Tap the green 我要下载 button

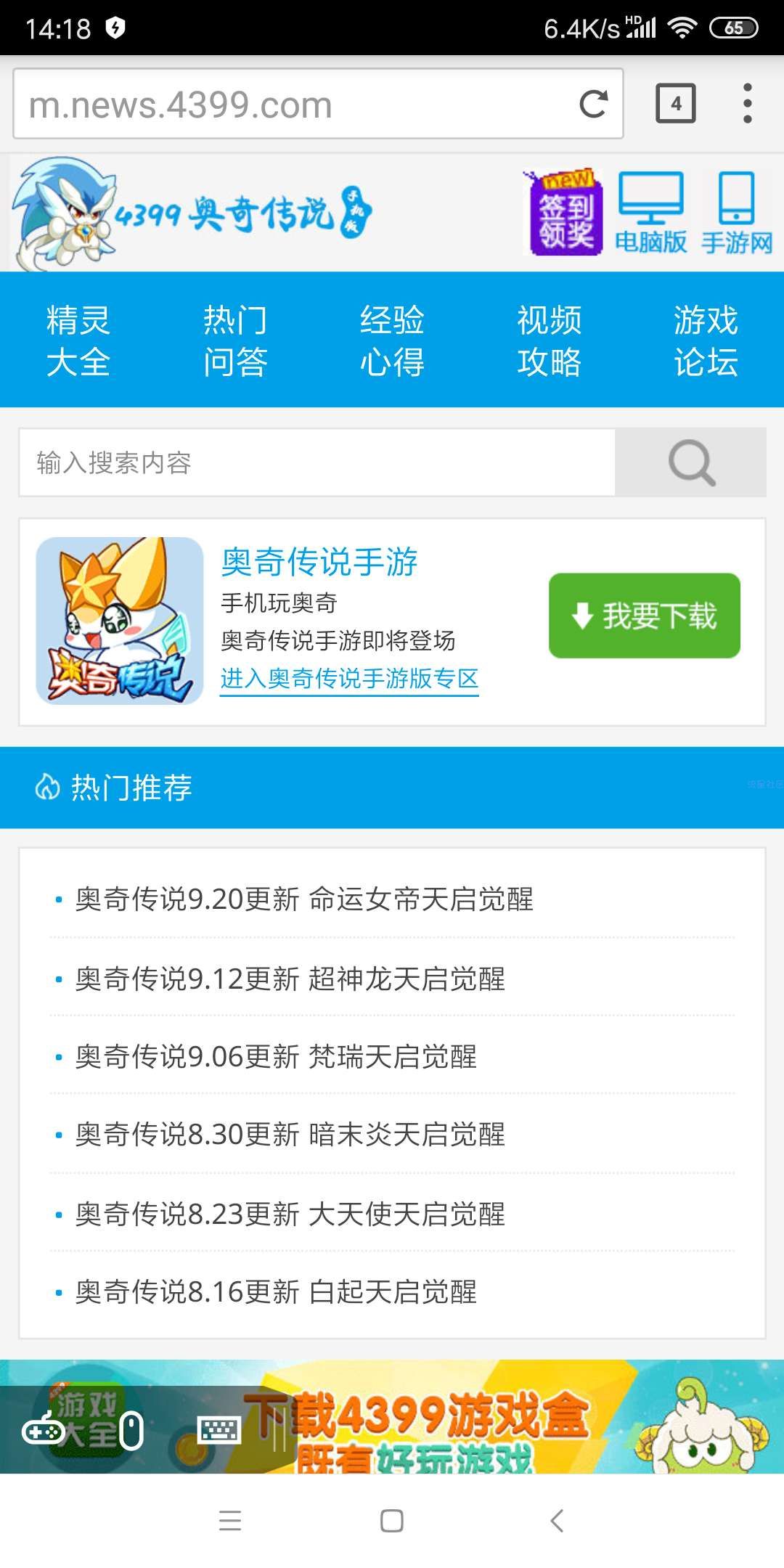(x=644, y=616)
